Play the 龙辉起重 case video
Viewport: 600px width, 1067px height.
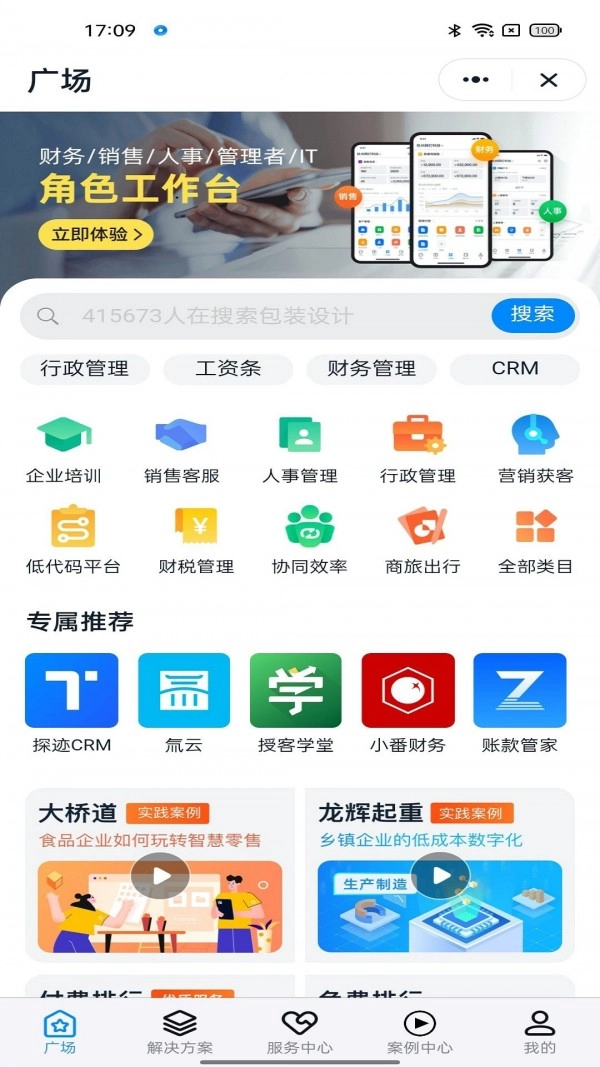pyautogui.click(x=440, y=876)
